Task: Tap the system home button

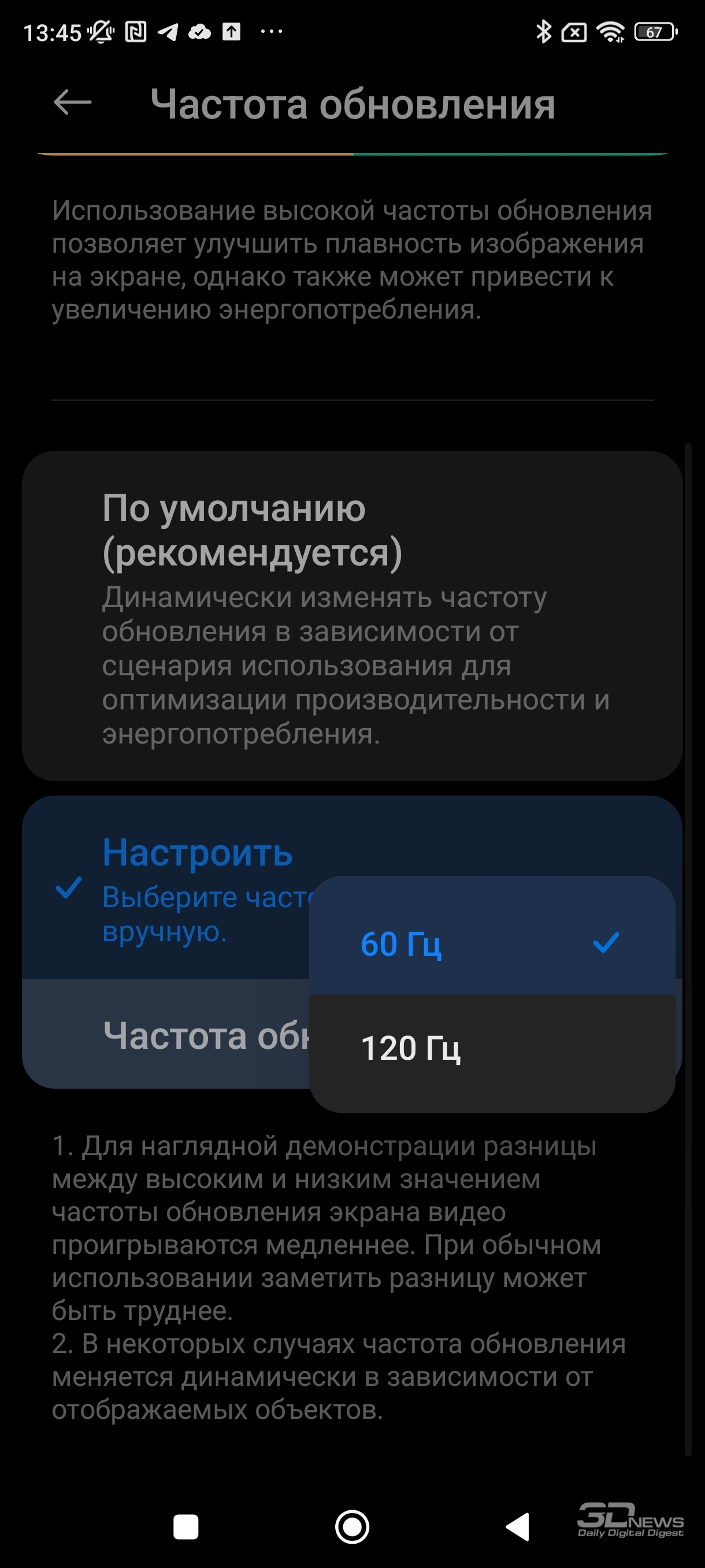Action: point(352,1526)
